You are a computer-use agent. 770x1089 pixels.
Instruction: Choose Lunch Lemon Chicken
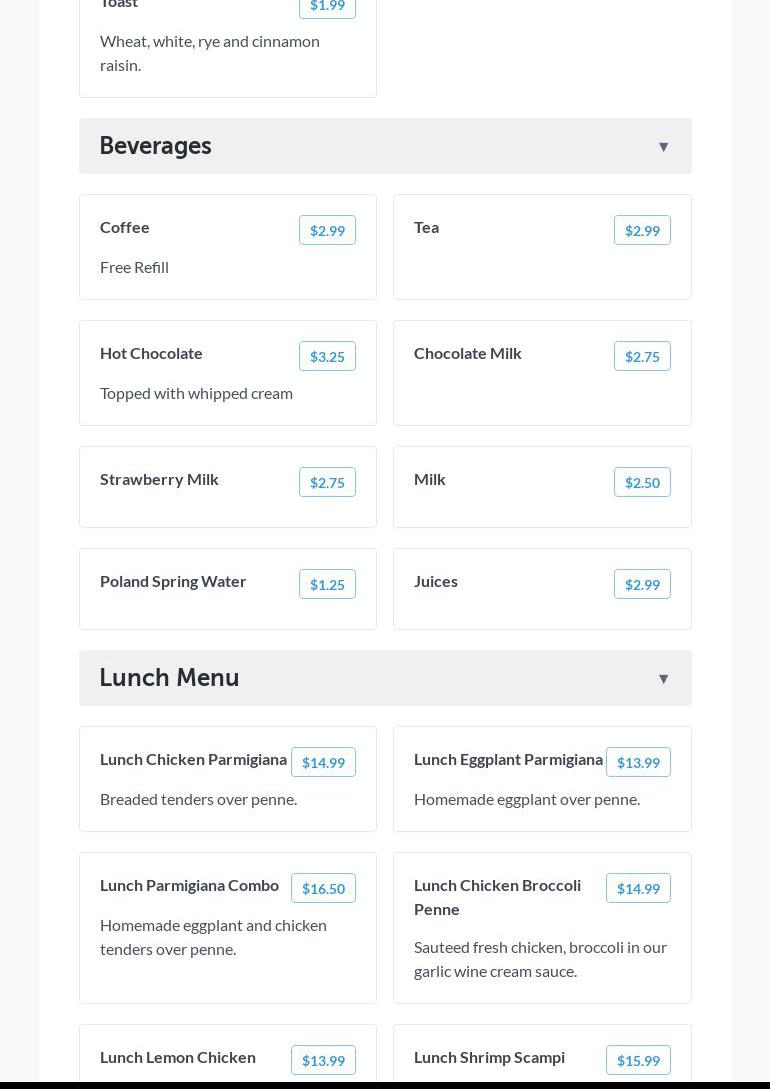(227, 1058)
